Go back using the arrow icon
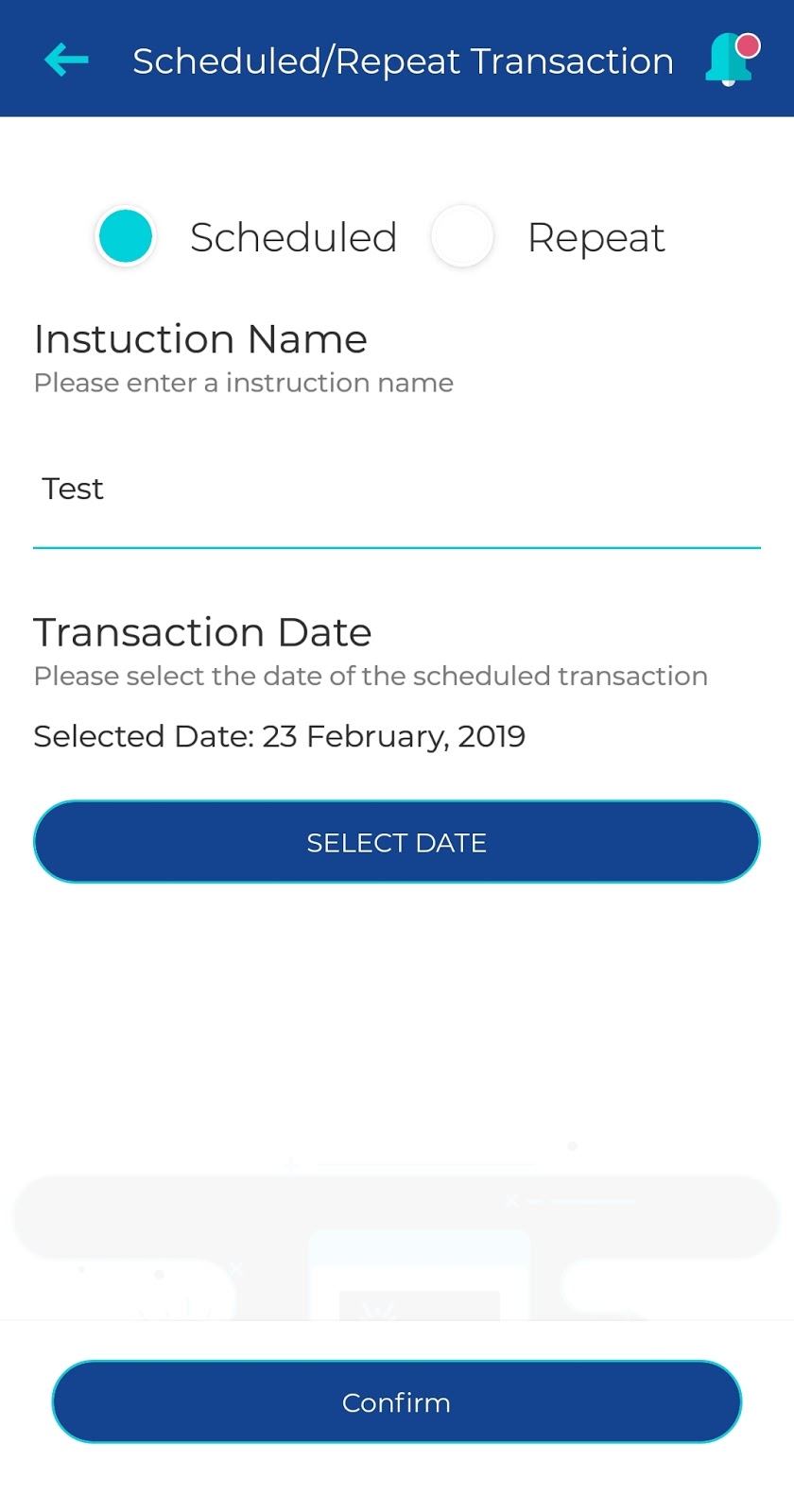This screenshot has height=1512, width=794. pos(66,60)
